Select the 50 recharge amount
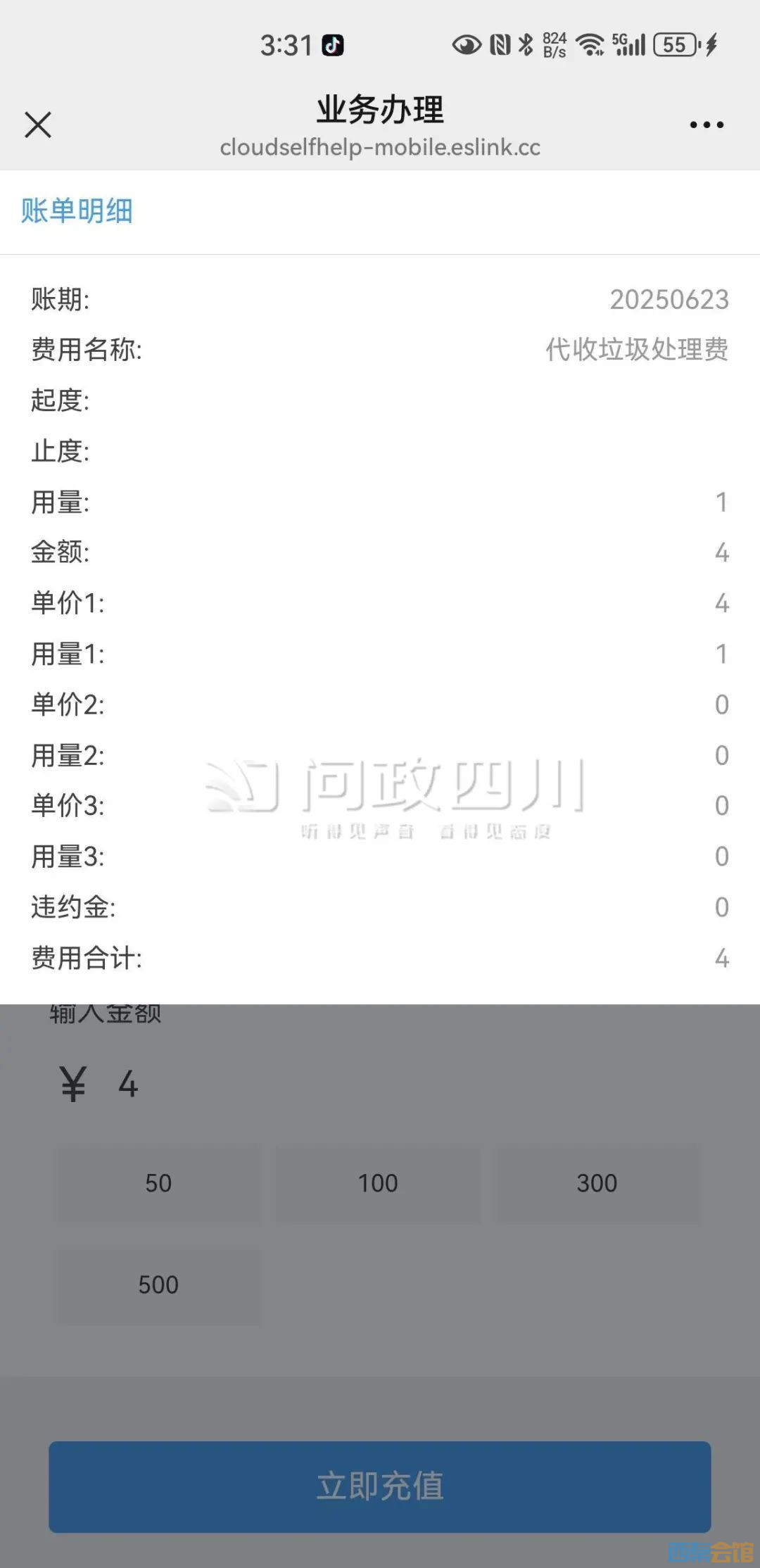Viewport: 760px width, 1568px height. tap(158, 1184)
